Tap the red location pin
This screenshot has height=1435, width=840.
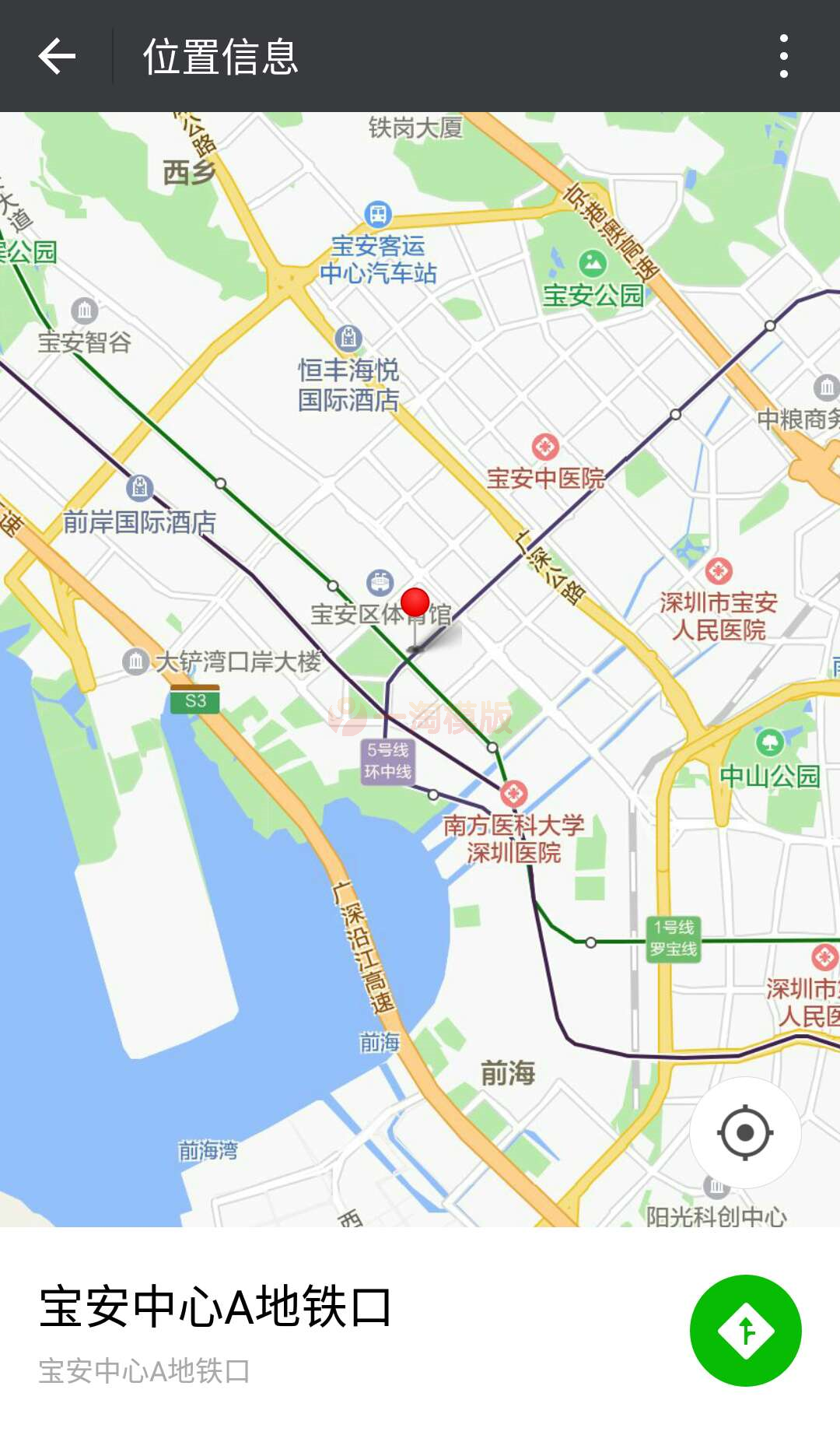pos(415,605)
